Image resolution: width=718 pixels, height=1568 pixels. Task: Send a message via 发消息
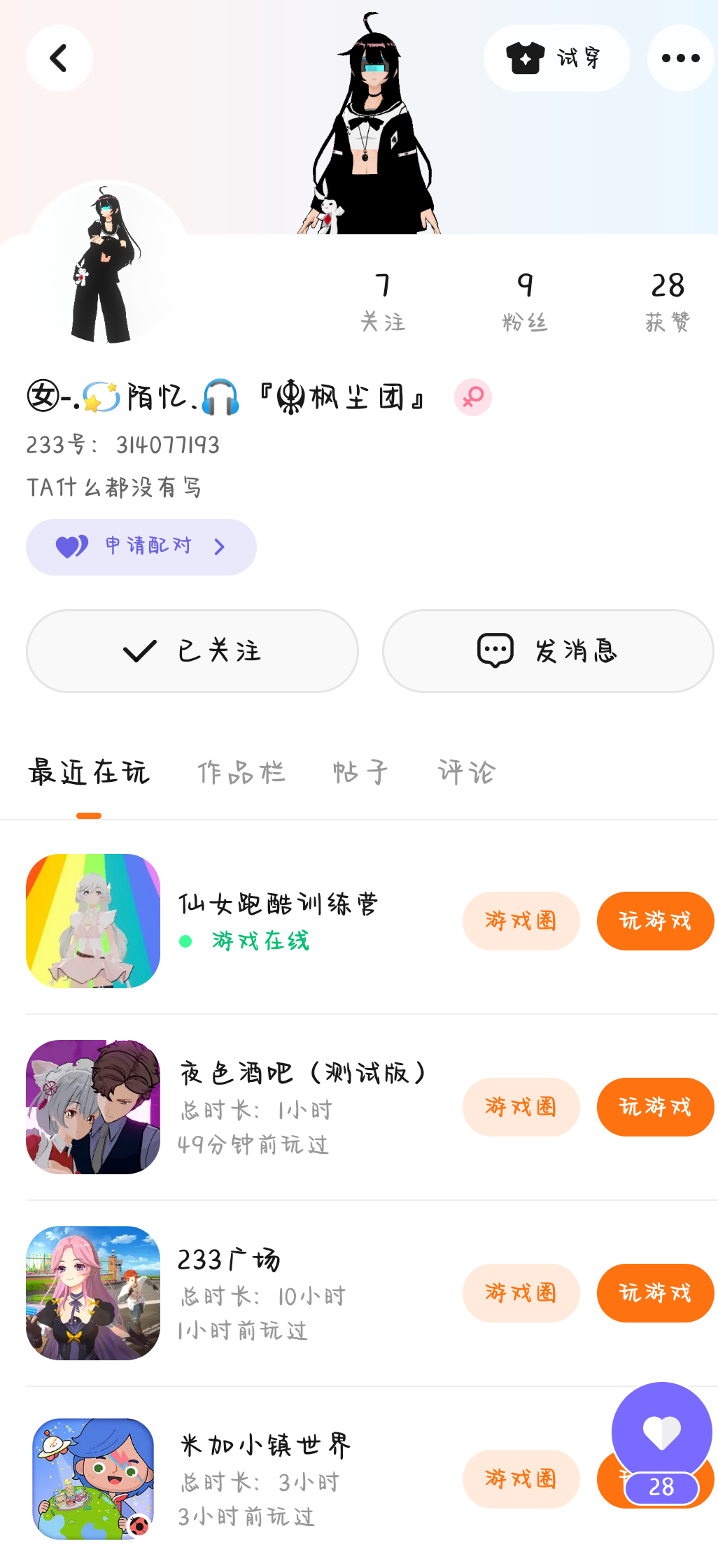[548, 651]
